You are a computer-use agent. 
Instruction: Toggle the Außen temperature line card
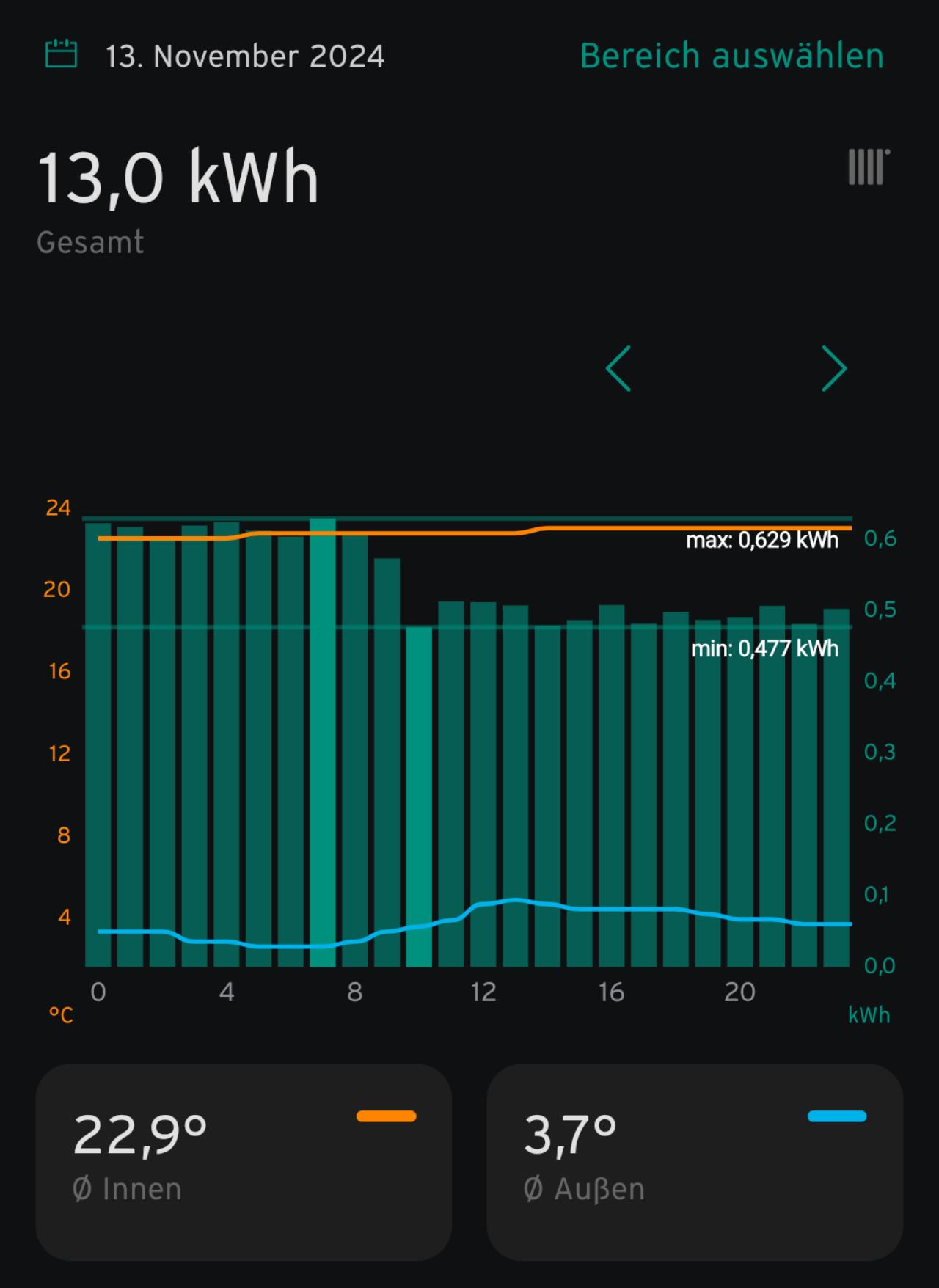694,1162
